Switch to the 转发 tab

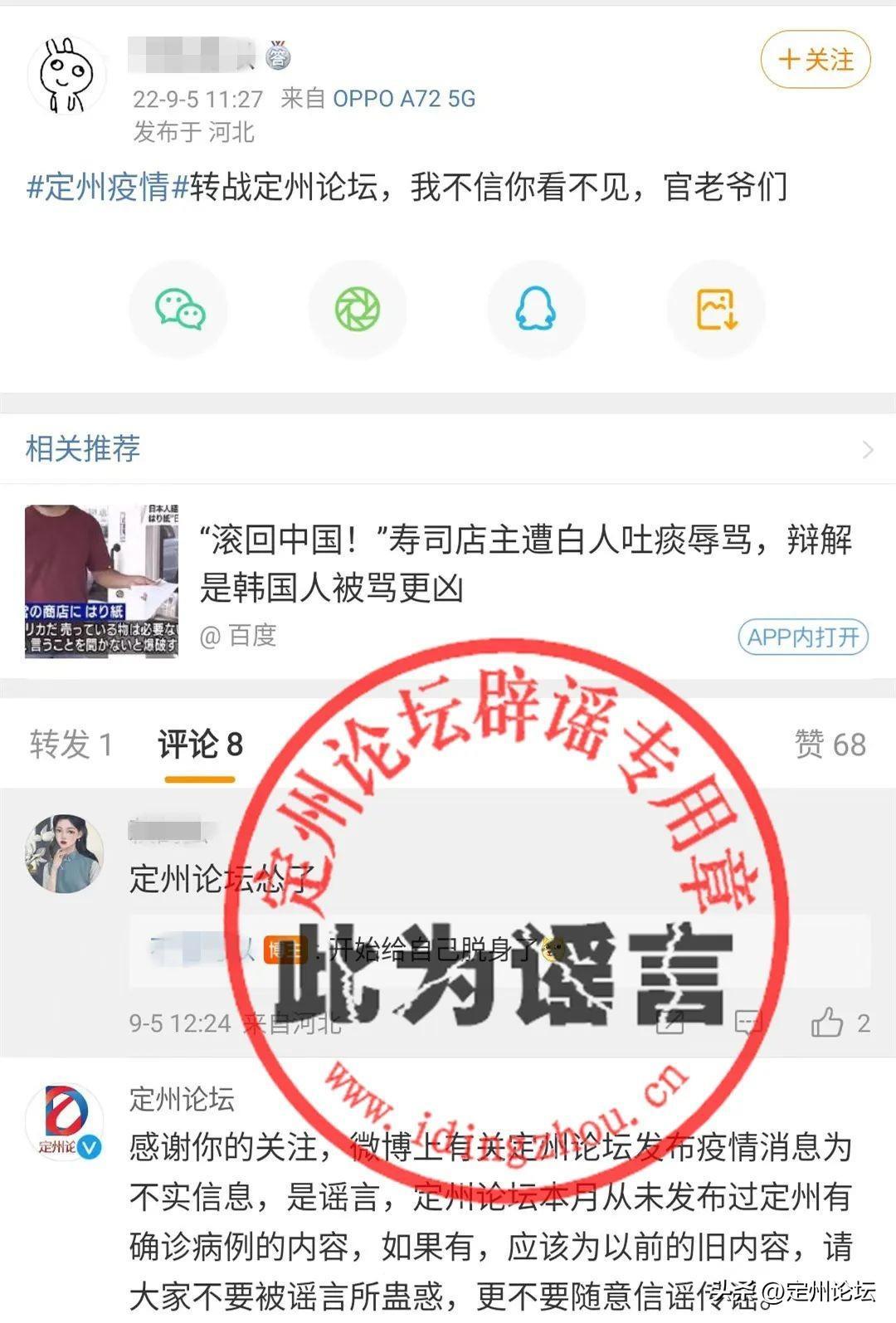point(71,744)
